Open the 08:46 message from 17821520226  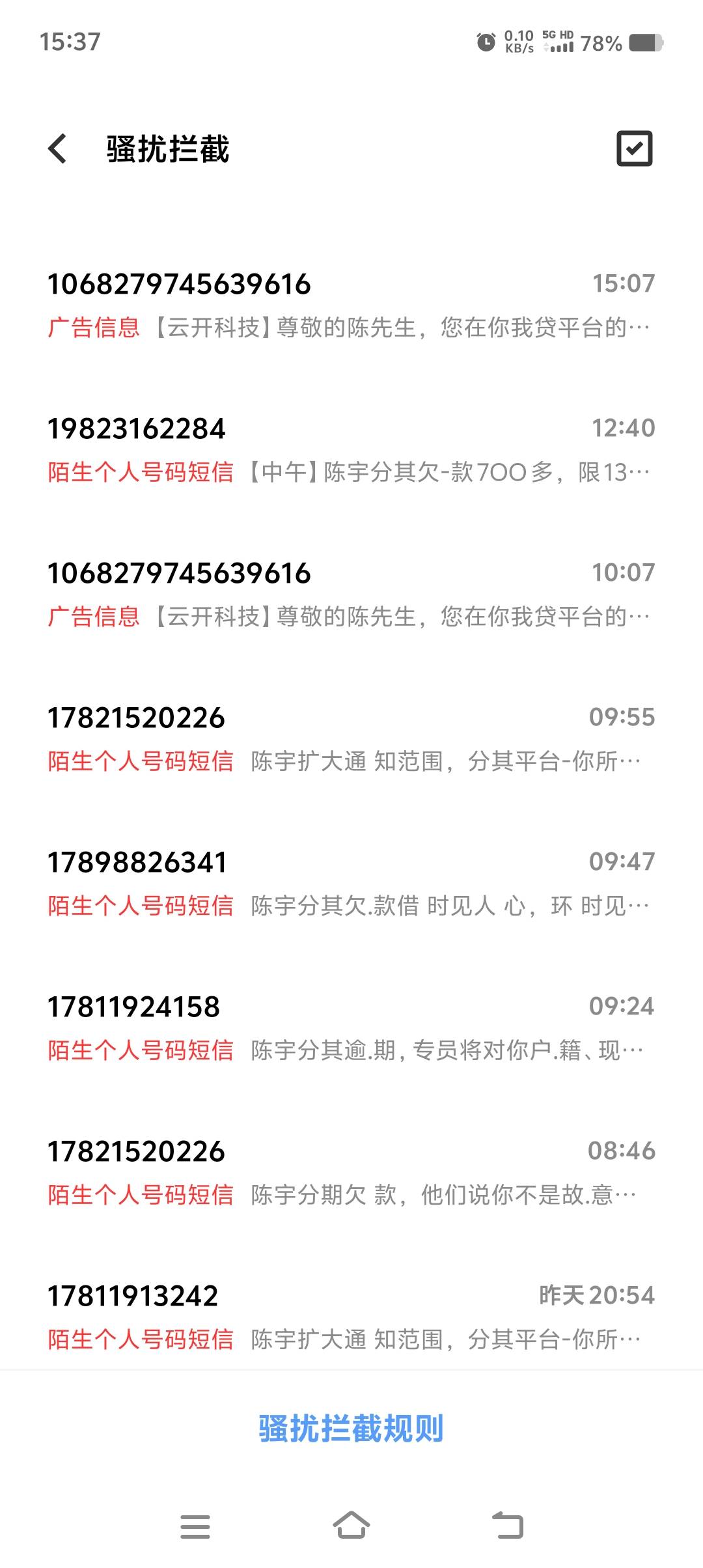click(x=351, y=1173)
